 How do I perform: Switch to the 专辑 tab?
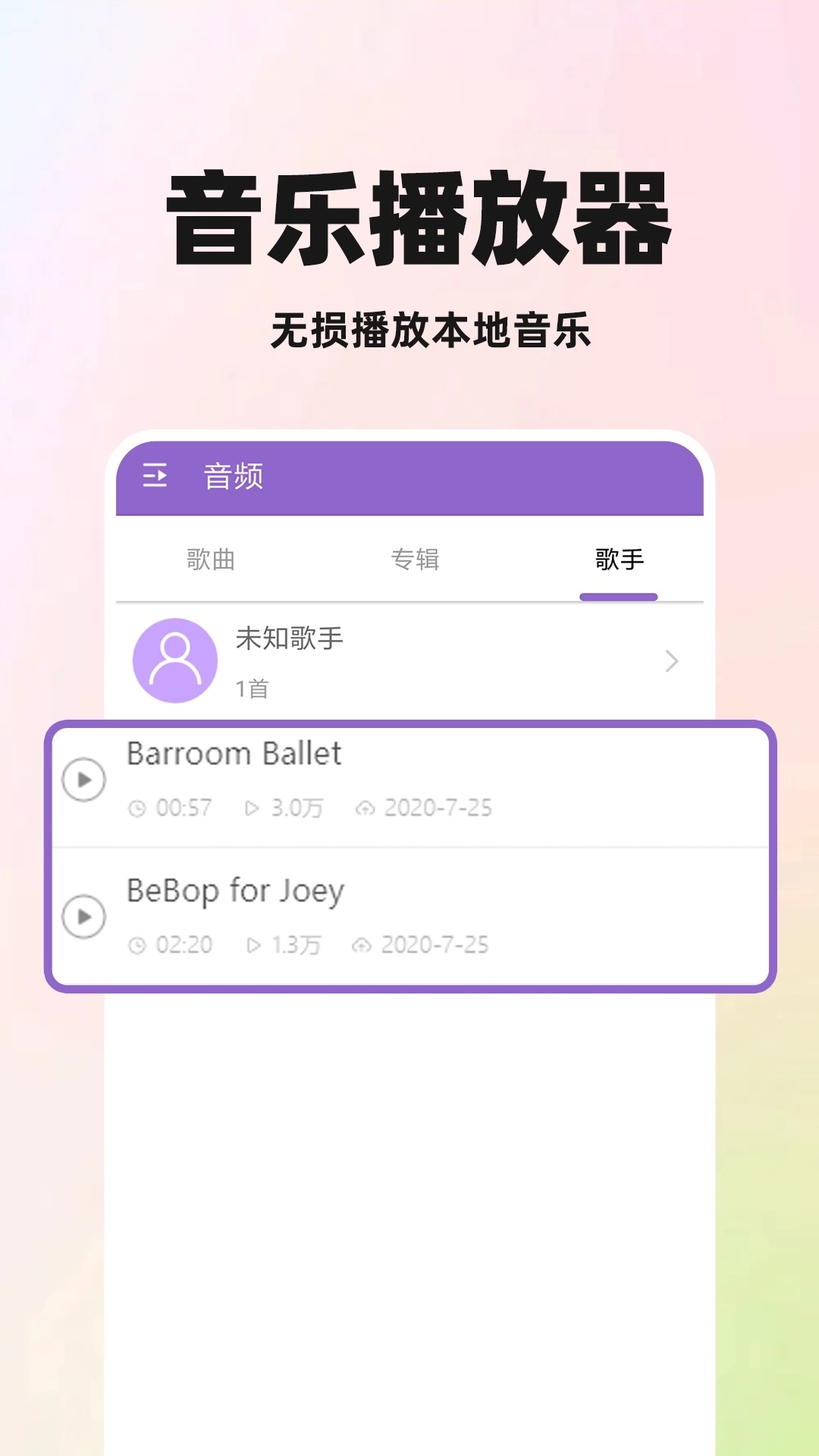417,560
